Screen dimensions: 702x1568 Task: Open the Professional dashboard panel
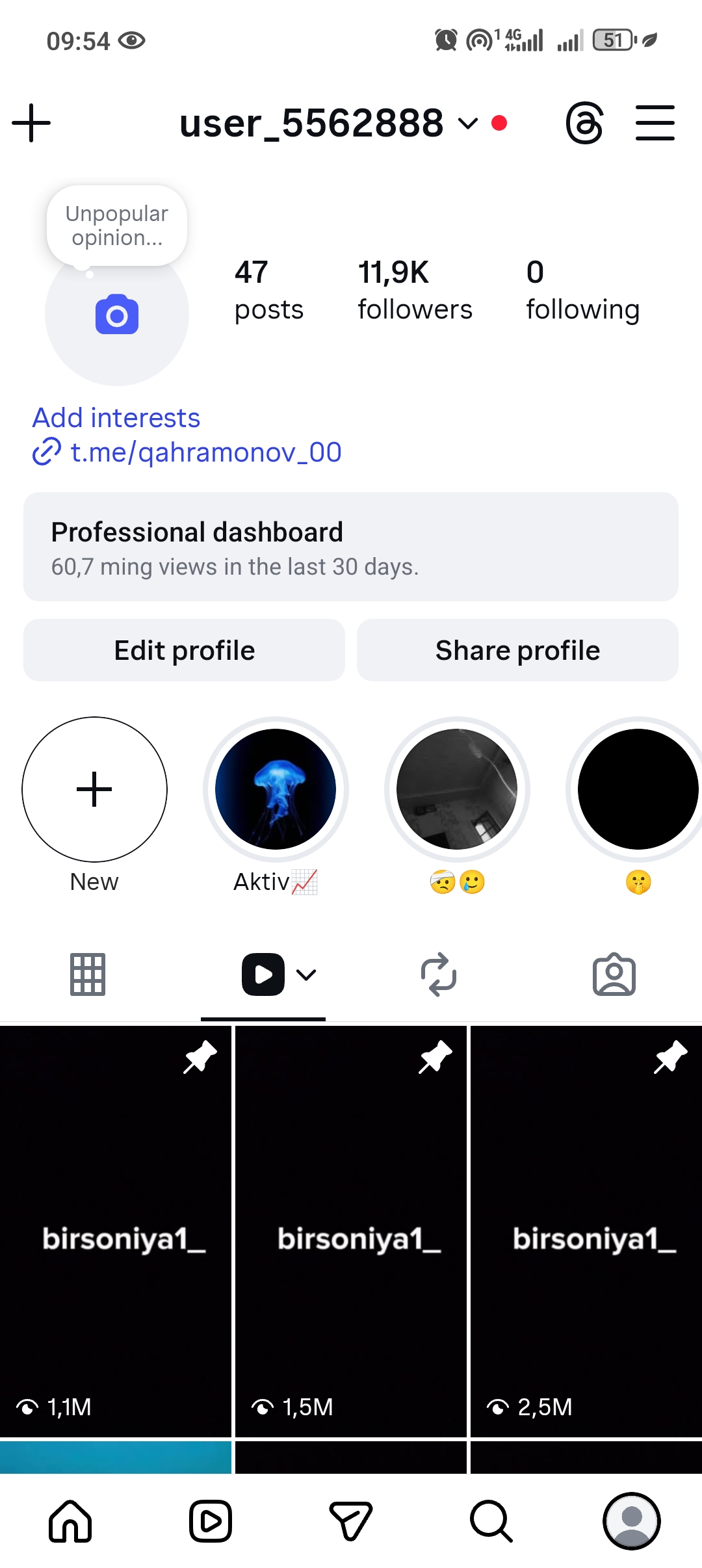point(351,547)
